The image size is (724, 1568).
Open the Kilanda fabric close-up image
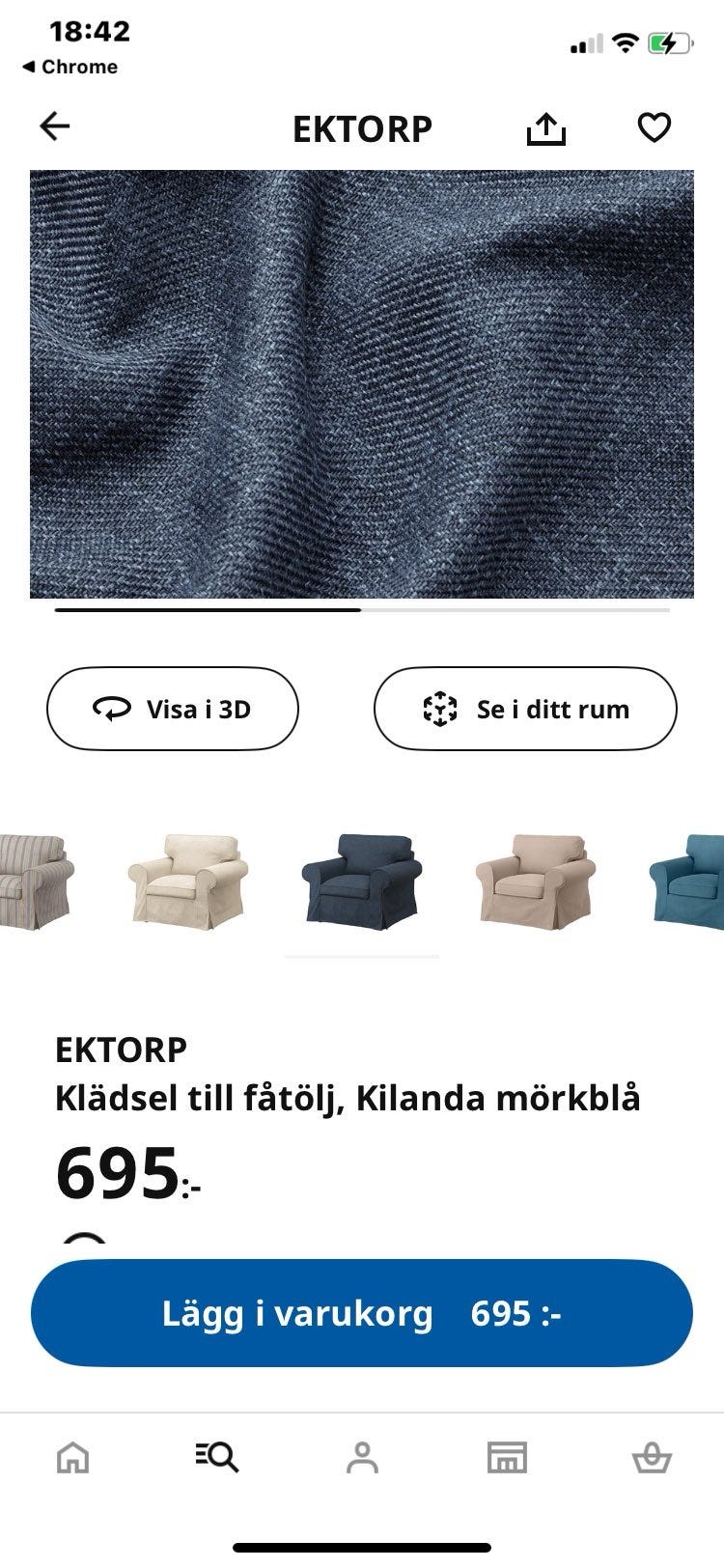[x=362, y=384]
